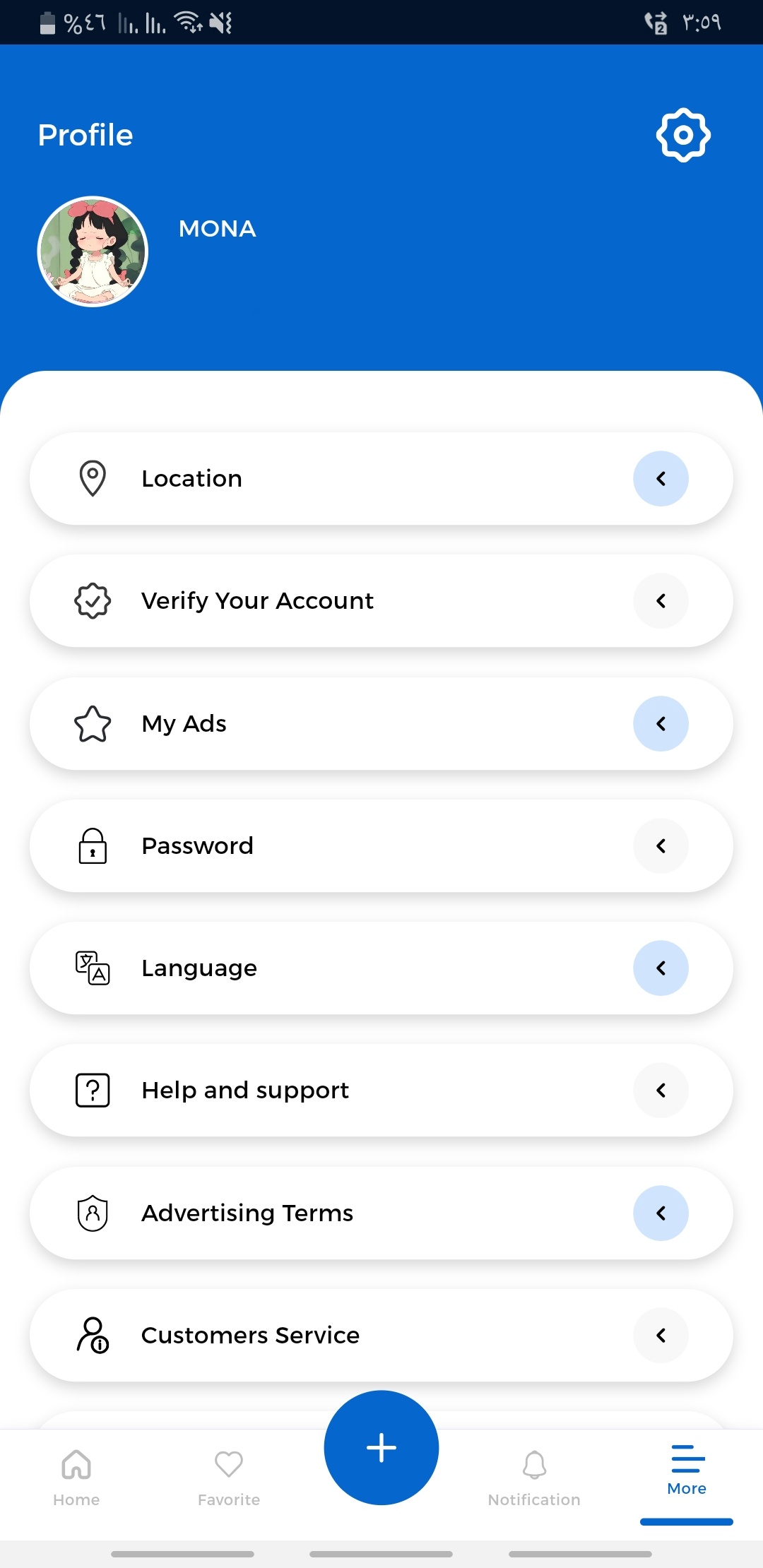Read the Advertising Terms

click(381, 1213)
